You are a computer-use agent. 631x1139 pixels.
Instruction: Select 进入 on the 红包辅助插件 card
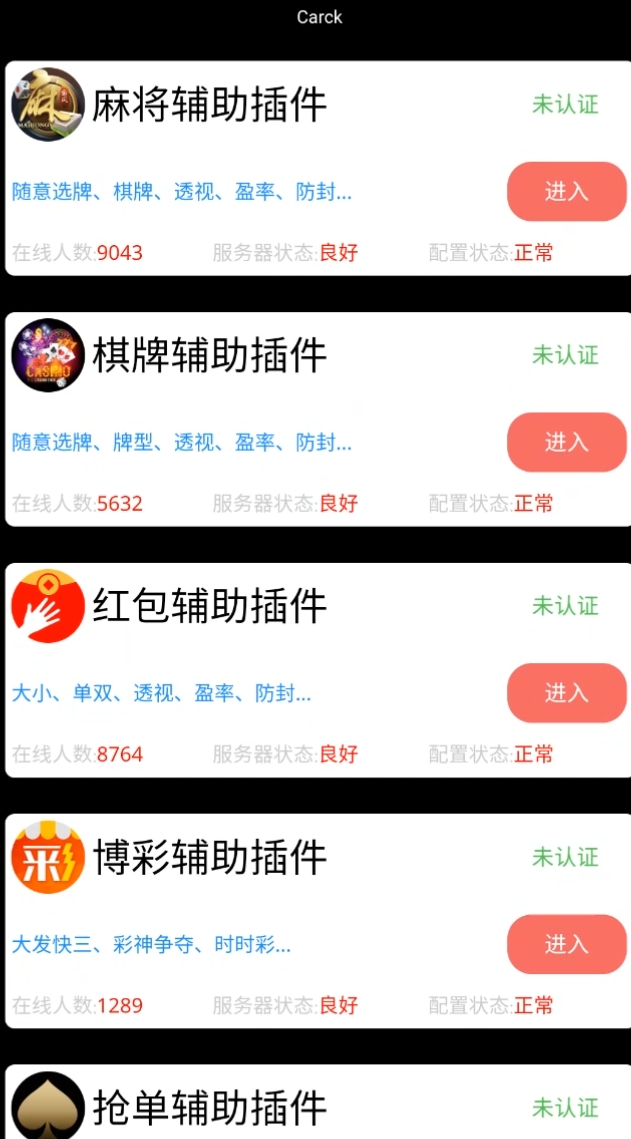566,693
